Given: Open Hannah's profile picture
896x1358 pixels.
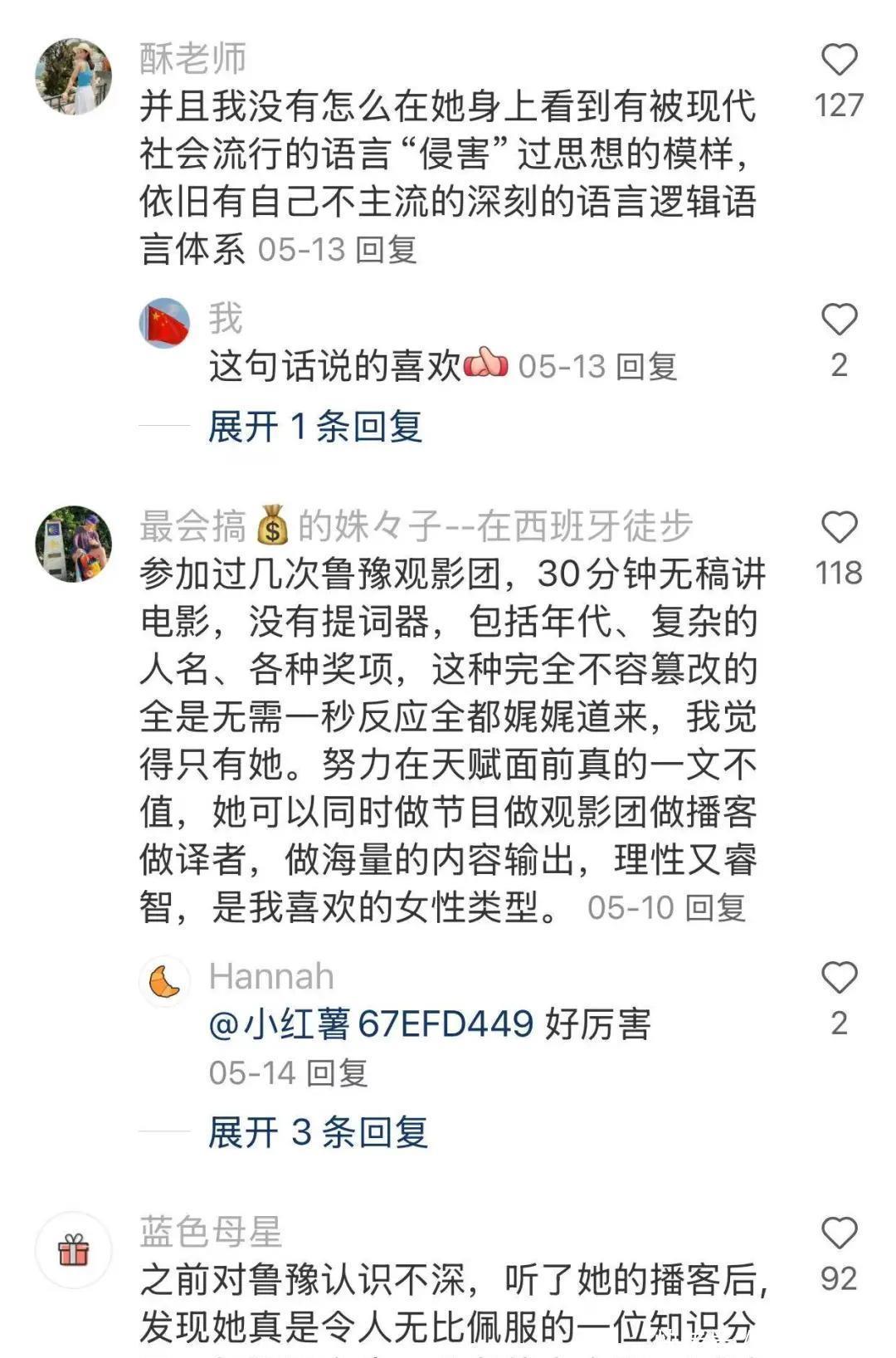Looking at the screenshot, I should tap(164, 981).
